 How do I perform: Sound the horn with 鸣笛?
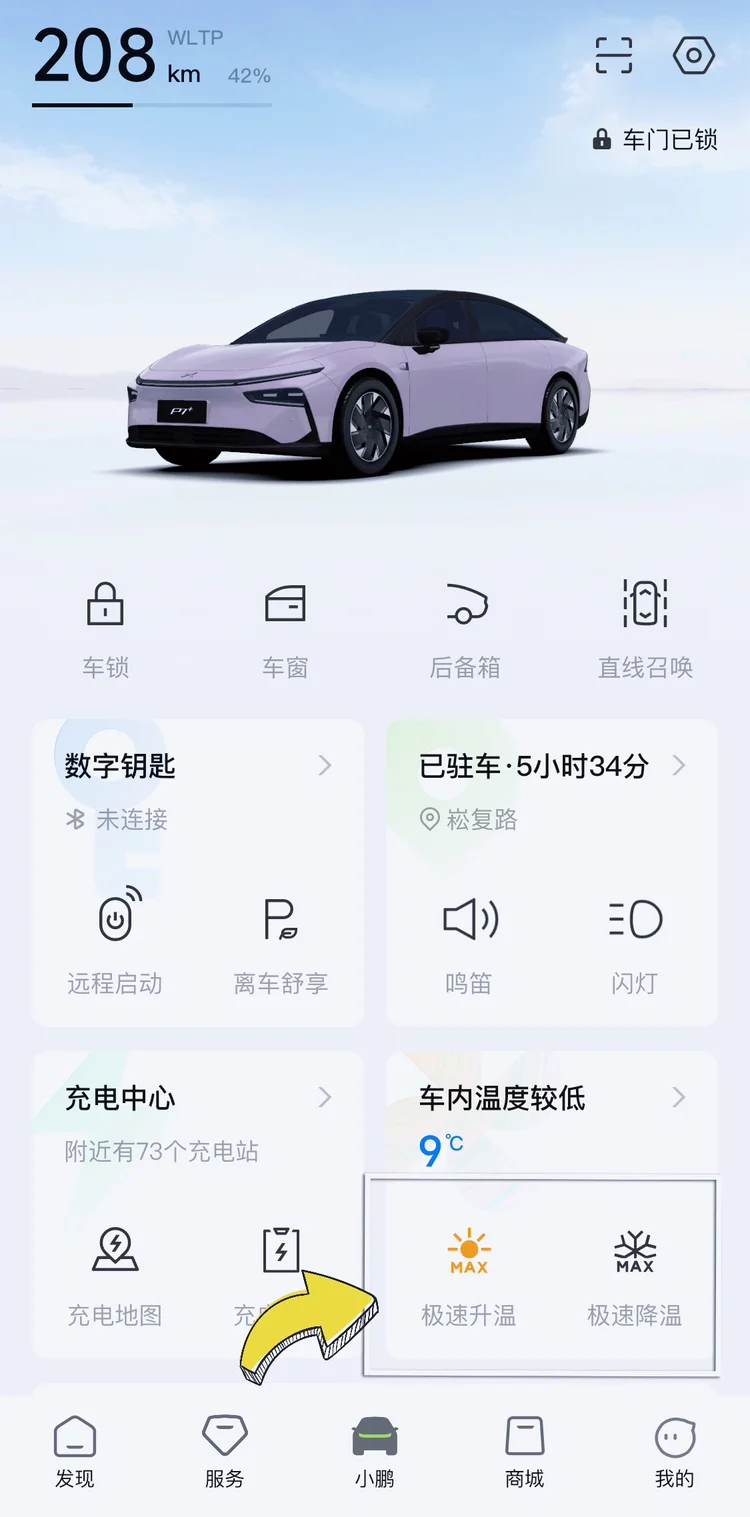pos(469,942)
